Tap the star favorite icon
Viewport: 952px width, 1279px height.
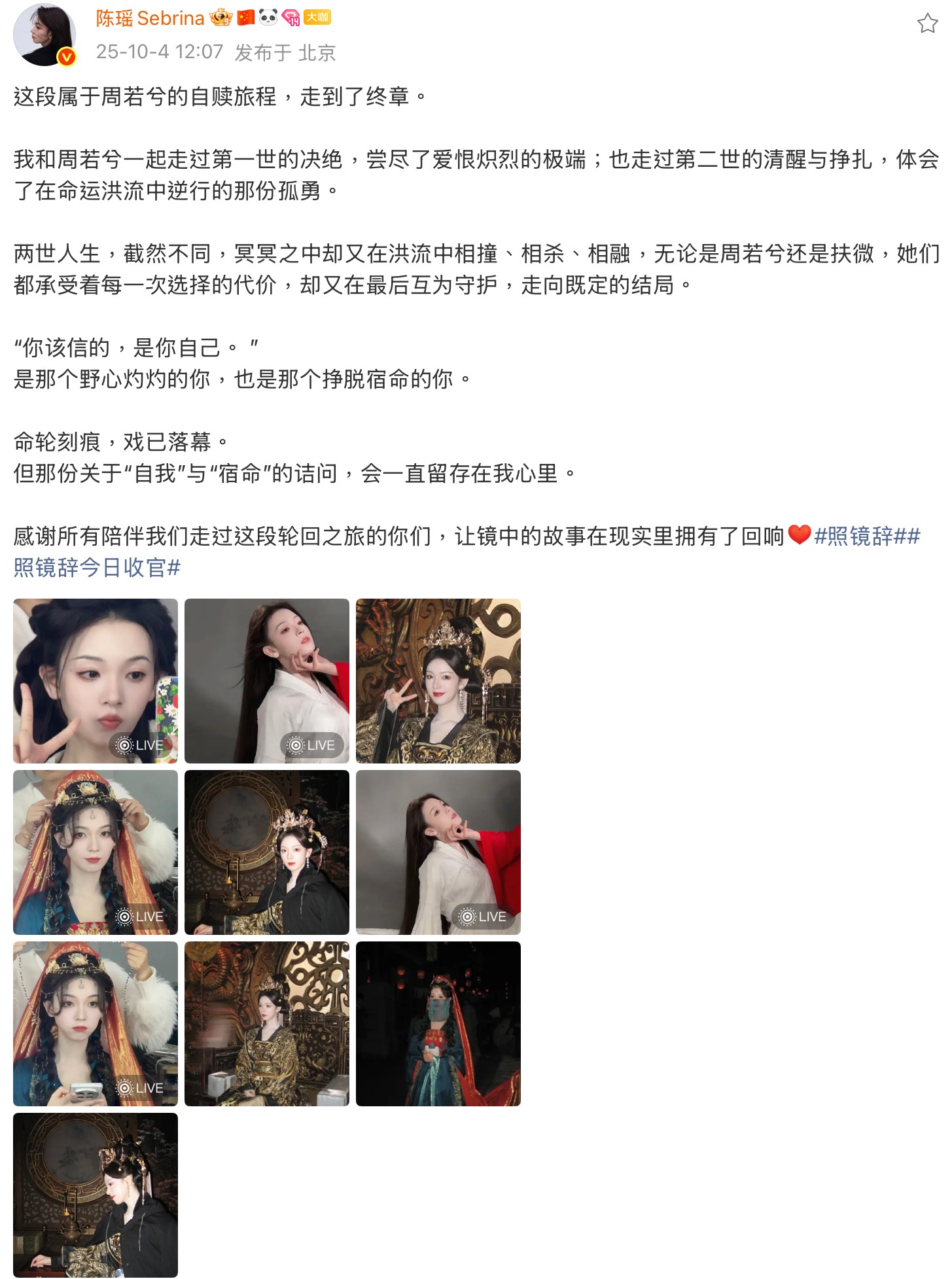click(926, 24)
